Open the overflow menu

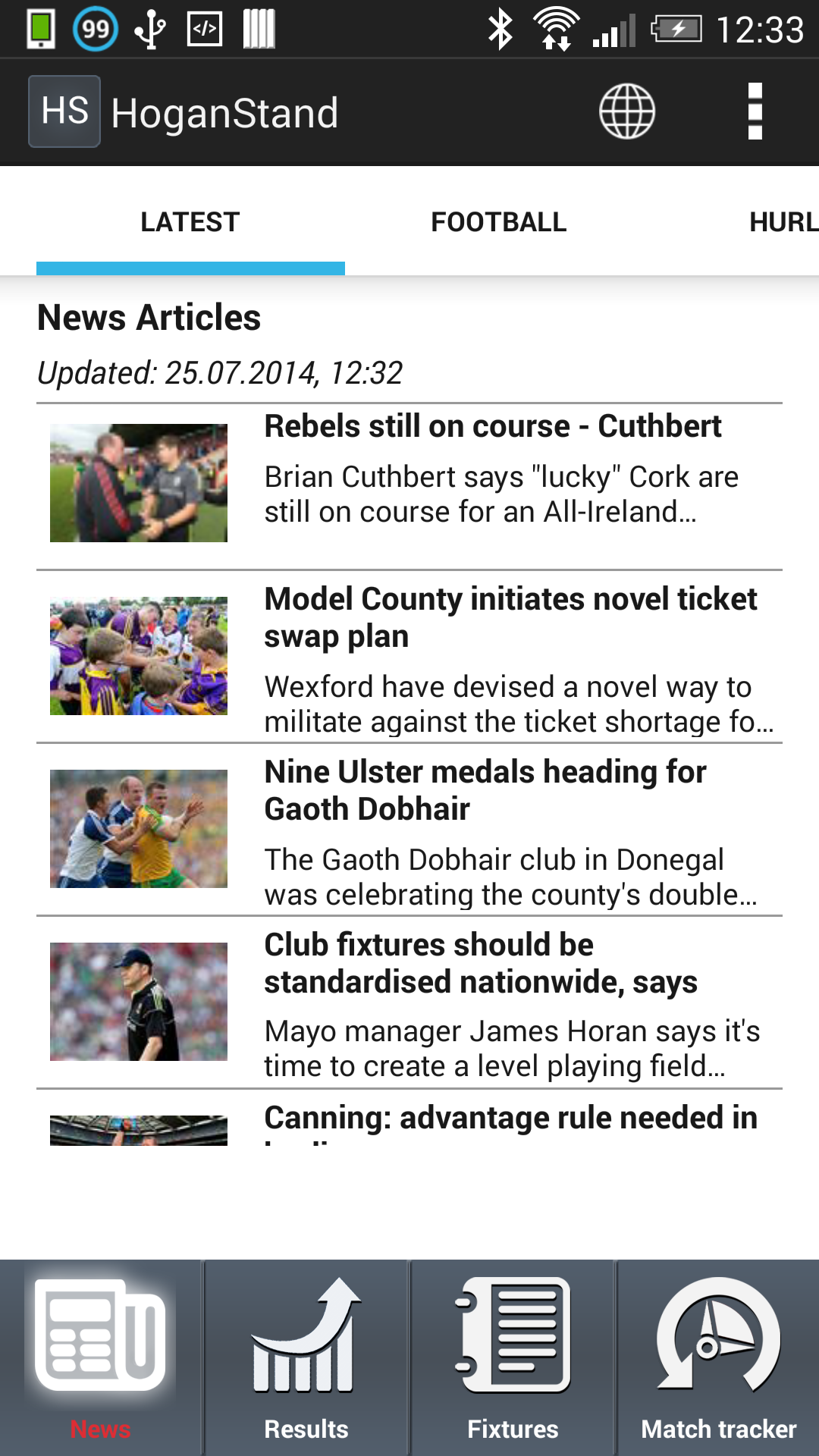(755, 111)
